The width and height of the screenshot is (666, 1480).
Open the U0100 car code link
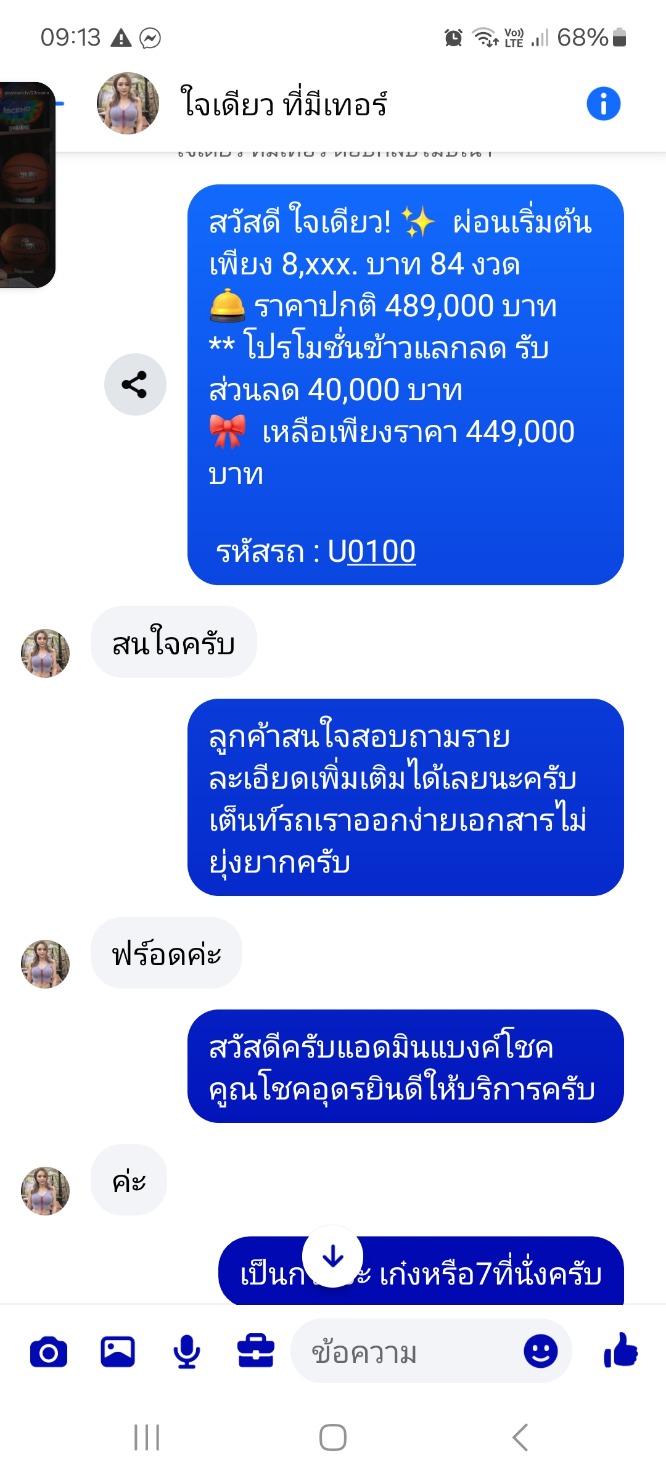(381, 551)
